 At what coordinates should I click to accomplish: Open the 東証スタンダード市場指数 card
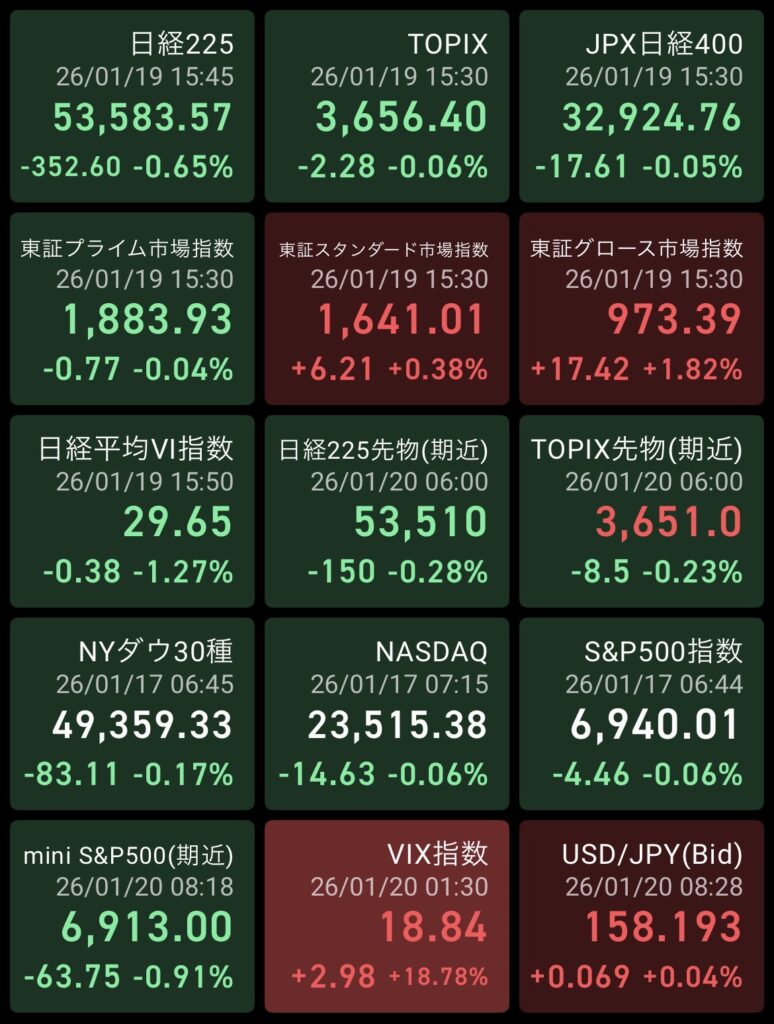click(386, 308)
